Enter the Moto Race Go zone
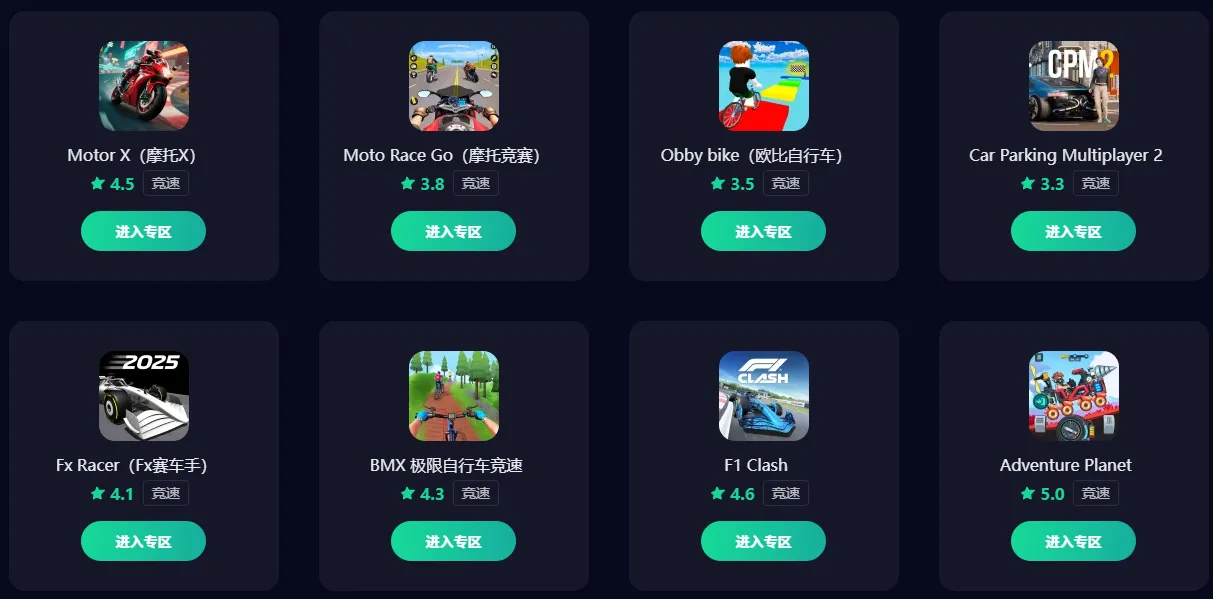Screen dimensions: 1213x599 pyautogui.click(x=453, y=231)
